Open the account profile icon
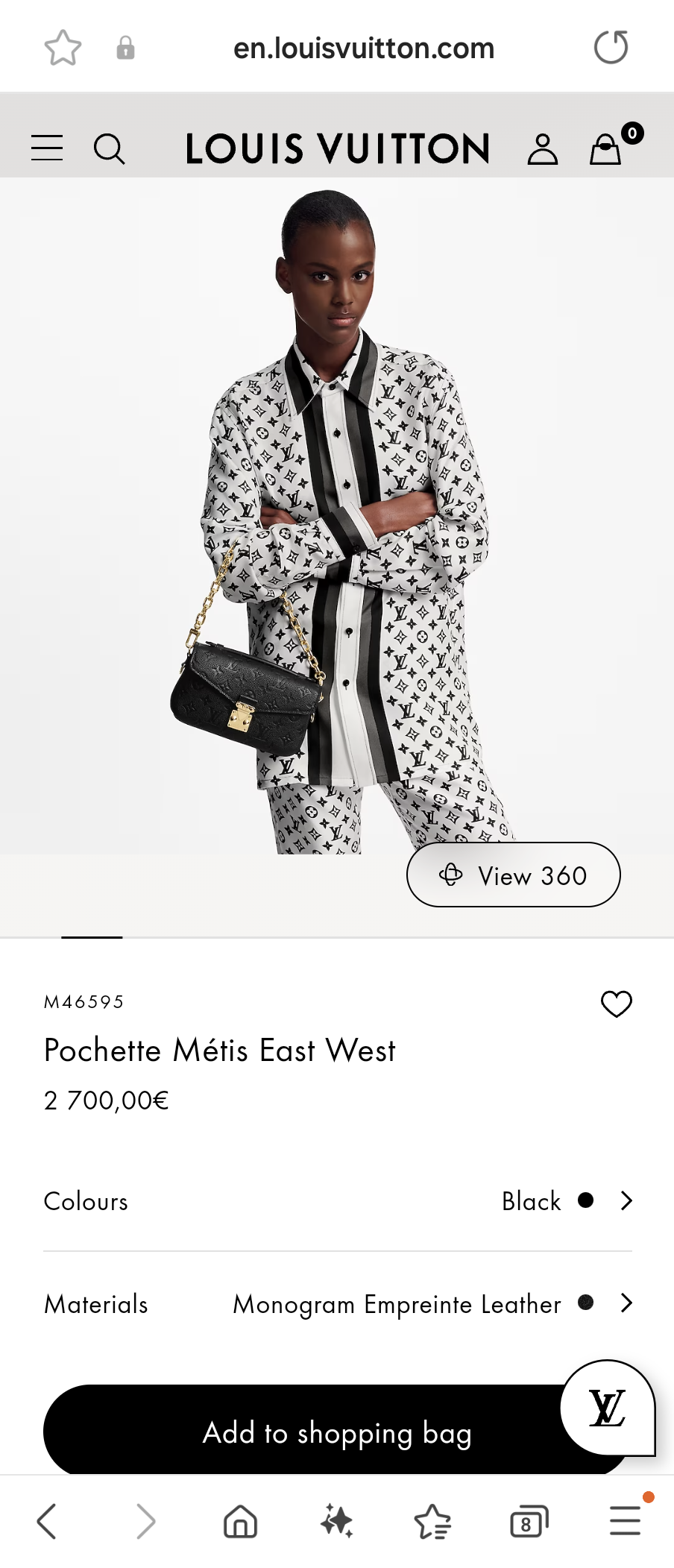The image size is (674, 1568). pyautogui.click(x=543, y=148)
